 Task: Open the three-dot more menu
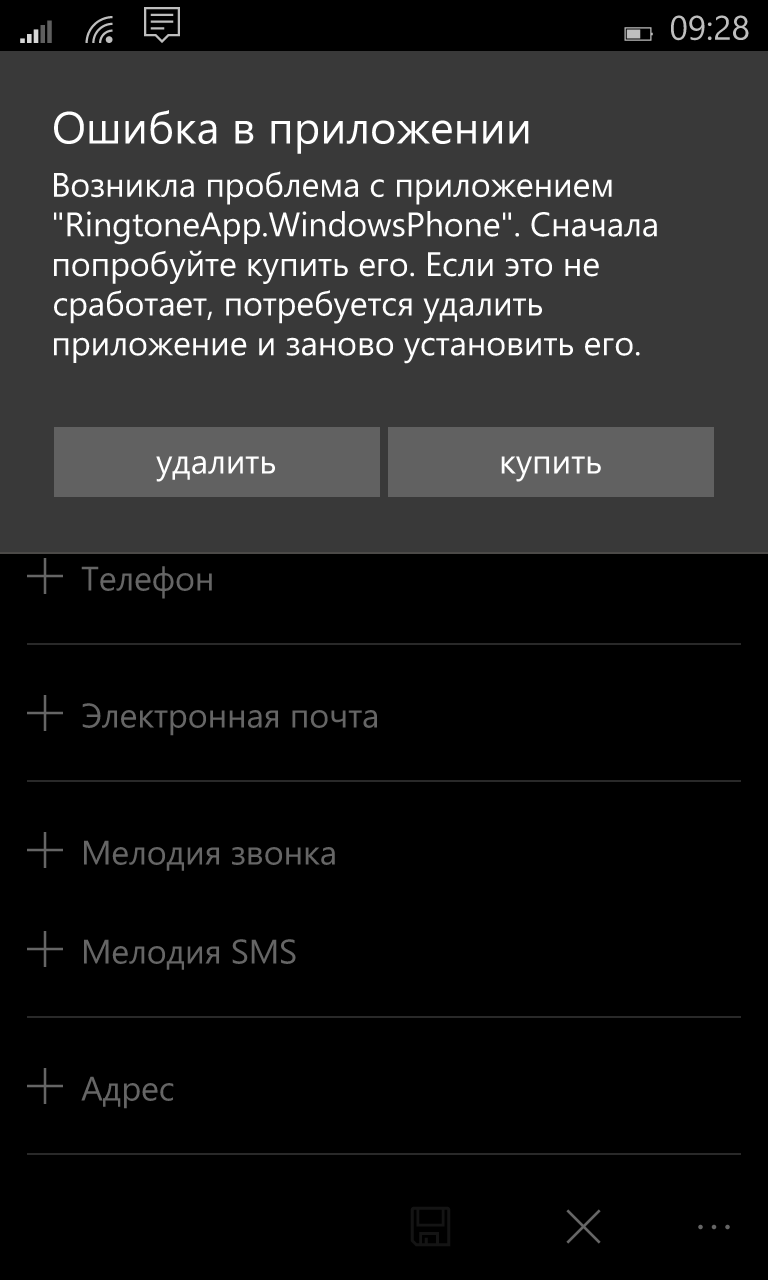(714, 1226)
